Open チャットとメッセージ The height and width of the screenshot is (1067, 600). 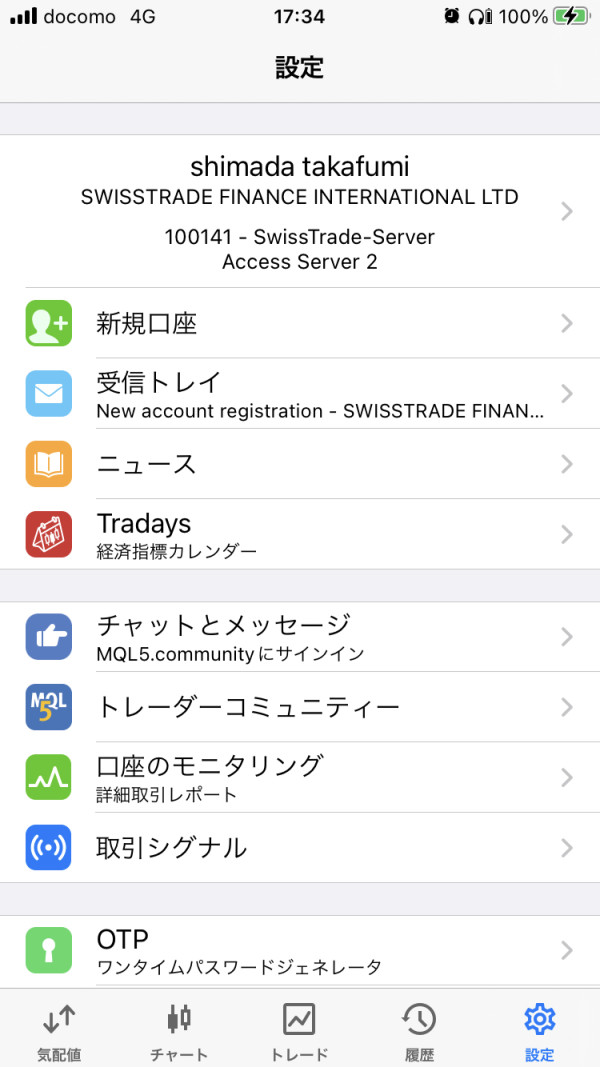pos(300,637)
